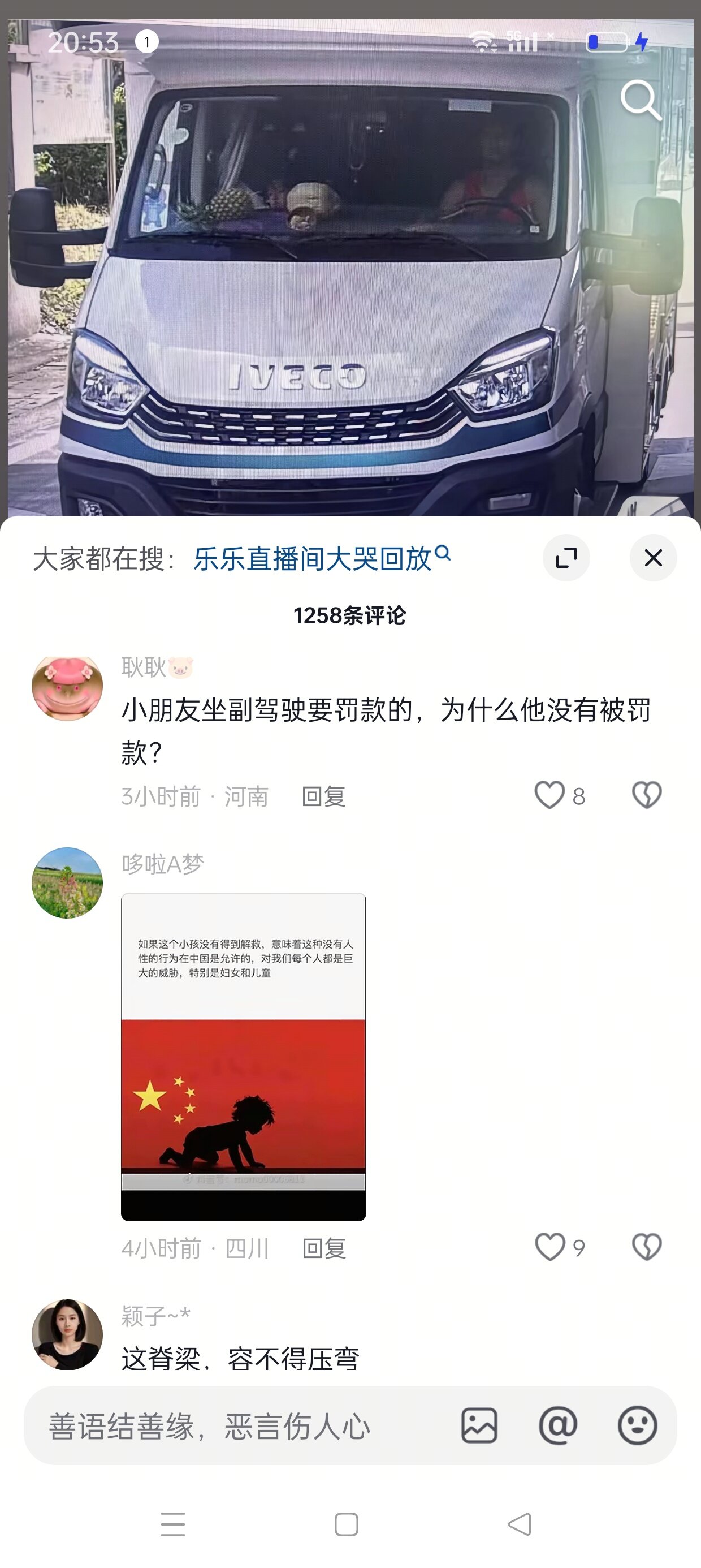Go to the system home screen

[x=346, y=1524]
